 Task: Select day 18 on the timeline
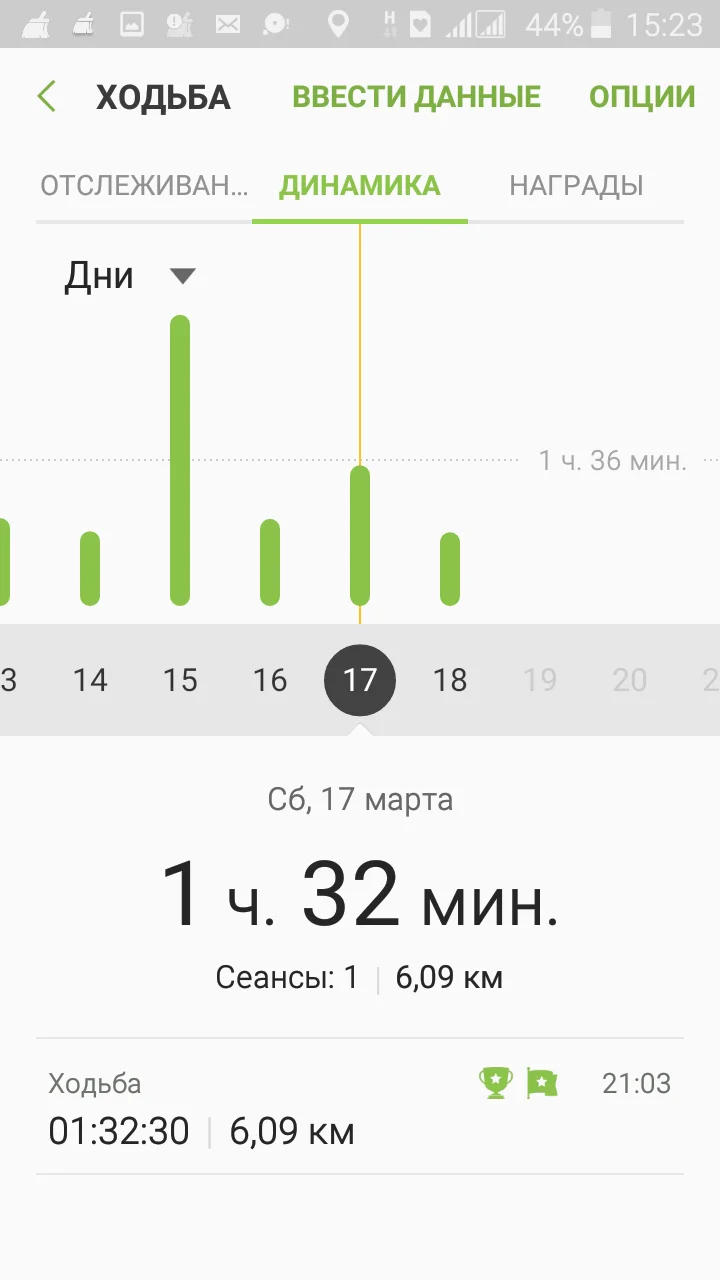[x=450, y=680]
